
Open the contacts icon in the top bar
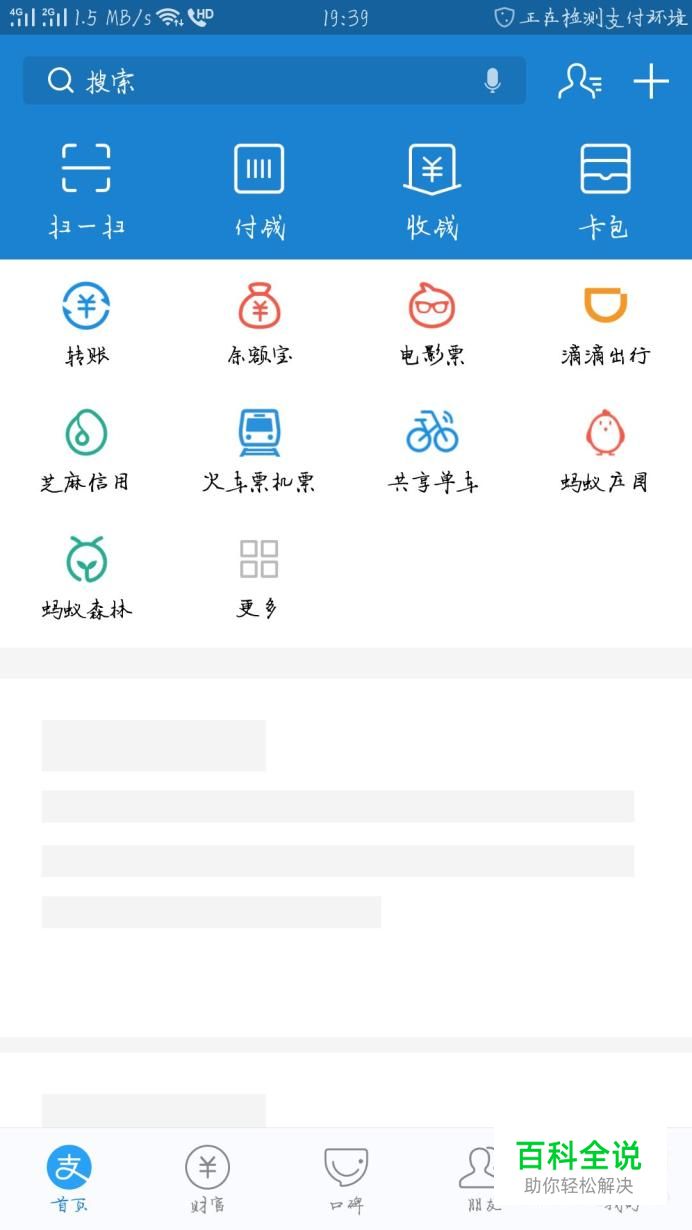coord(579,81)
